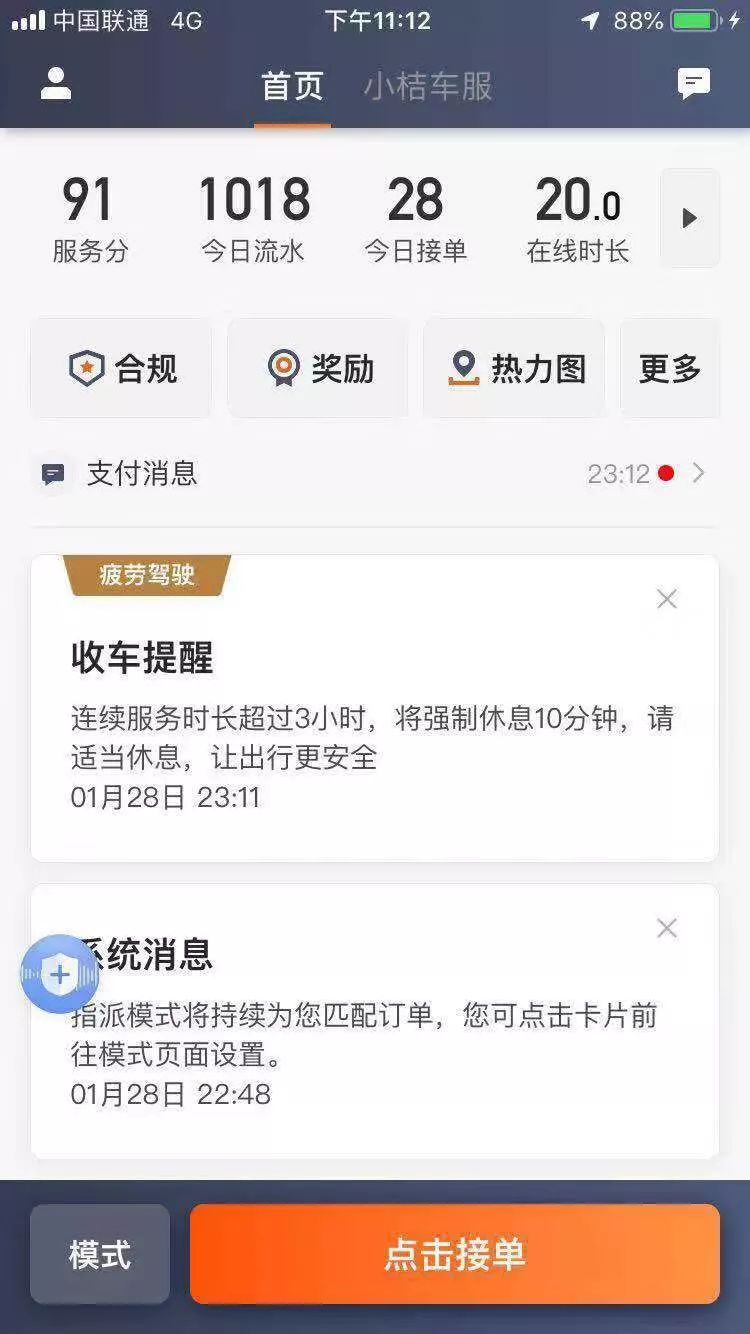The image size is (750, 1334).
Task: Open the 合规 compliance button
Action: point(121,369)
